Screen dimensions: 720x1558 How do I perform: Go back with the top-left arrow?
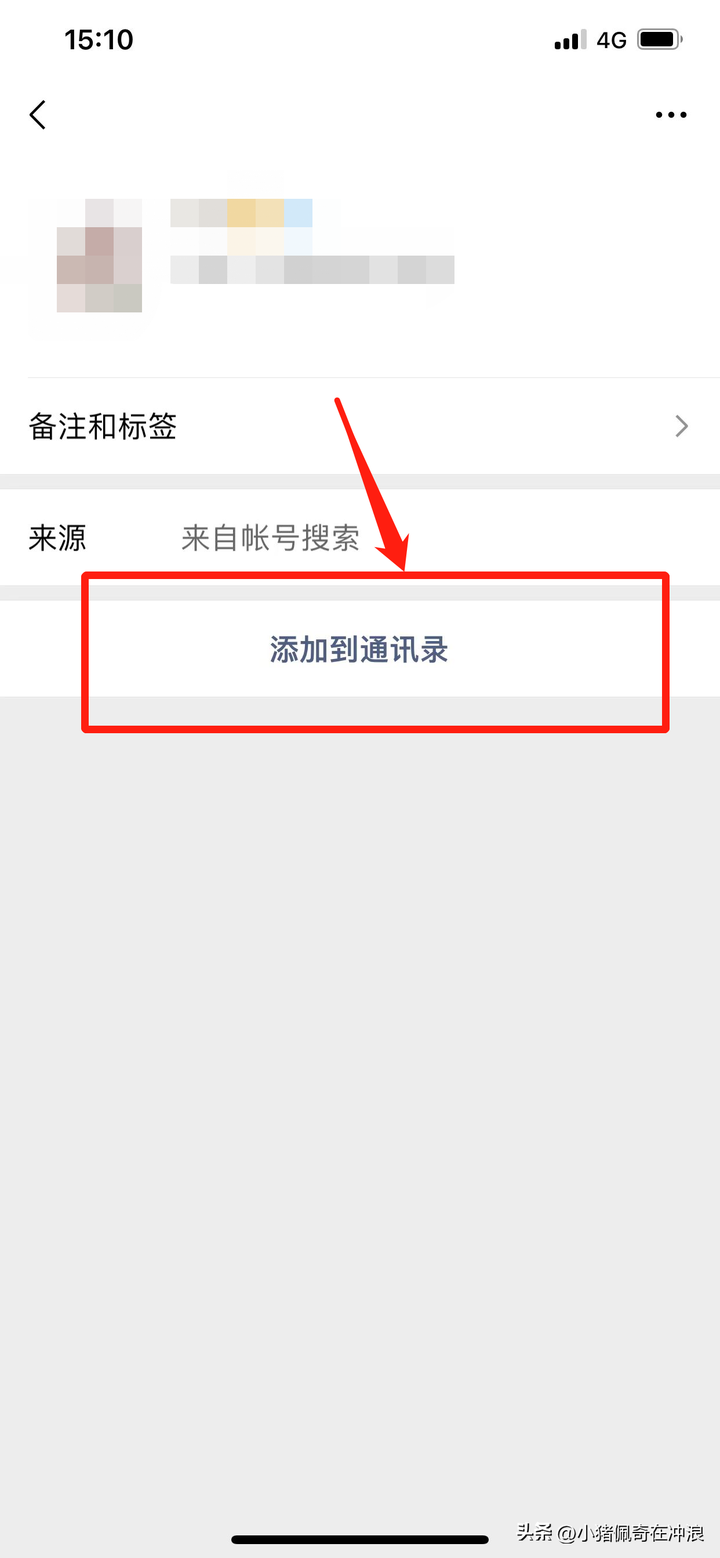(38, 115)
